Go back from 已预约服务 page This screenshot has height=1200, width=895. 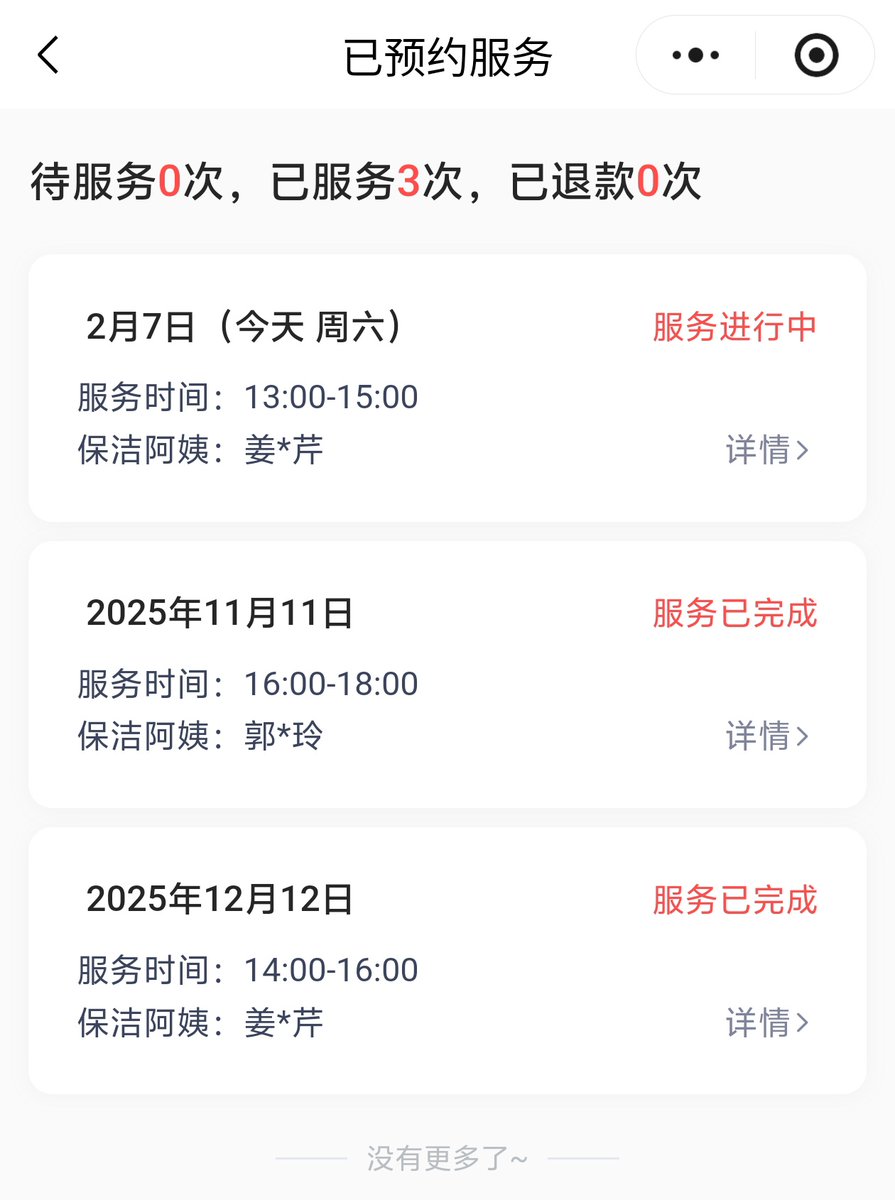48,55
